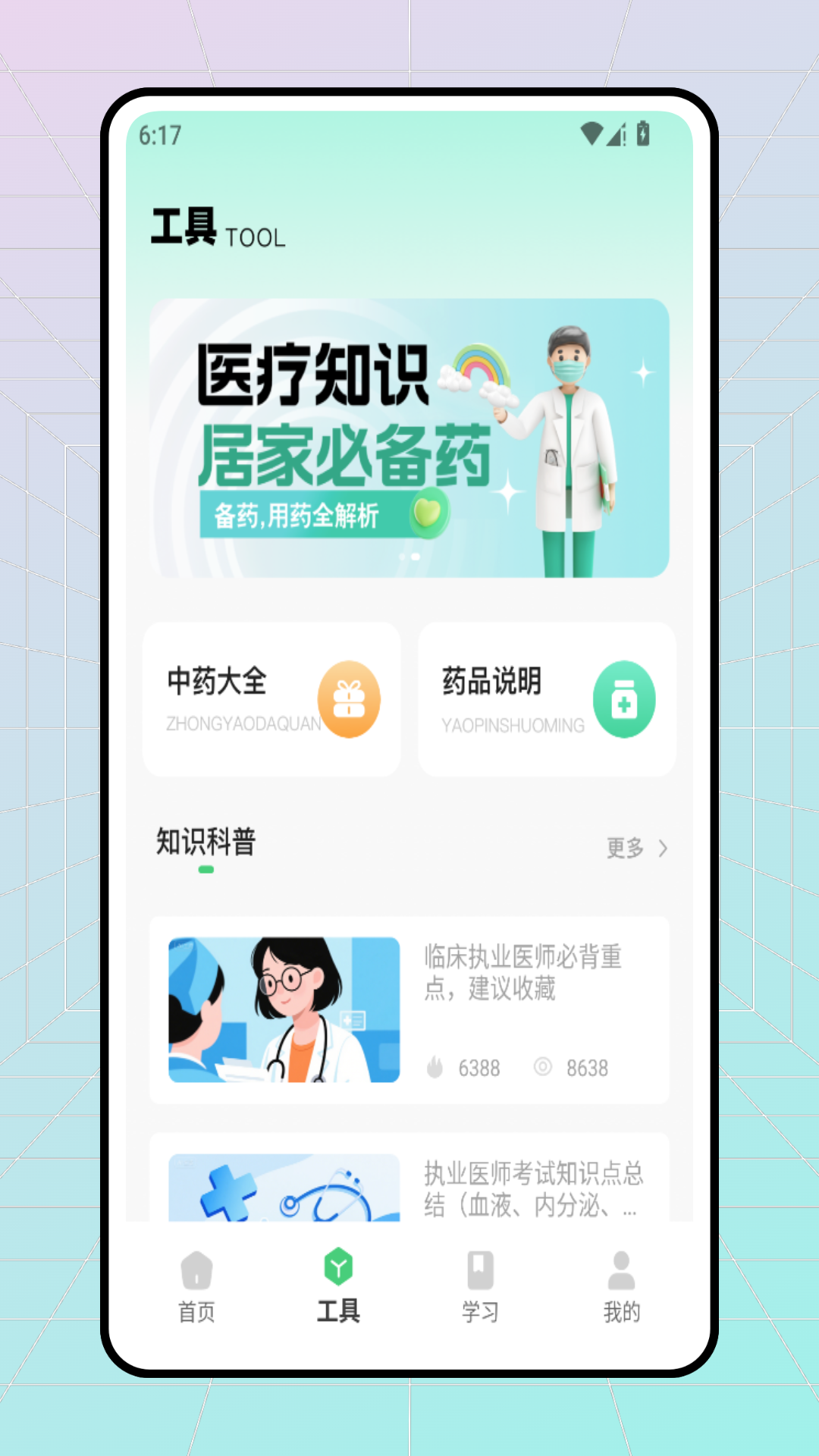This screenshot has height=1456, width=819.
Task: Tap the green underline indicator below 知识科普
Action: pos(206,869)
